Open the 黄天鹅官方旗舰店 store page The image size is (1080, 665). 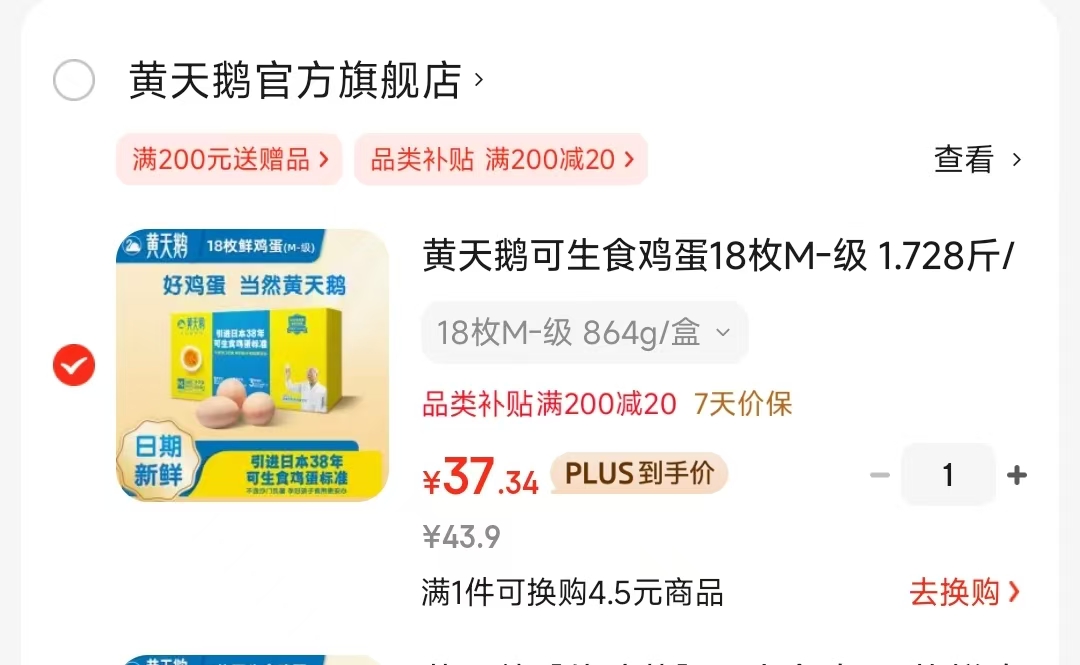tap(300, 81)
